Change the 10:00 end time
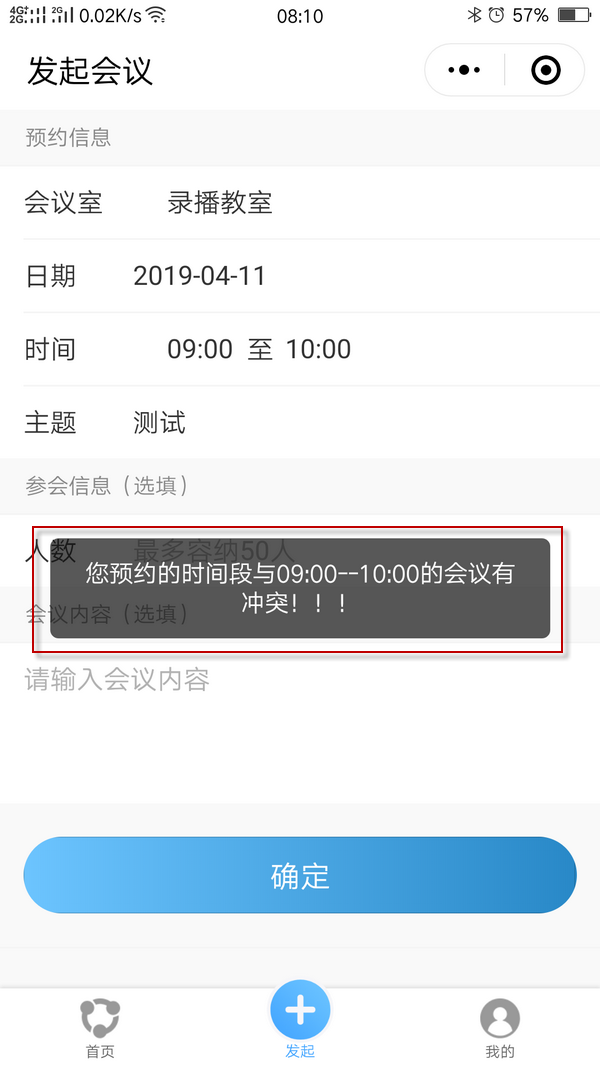Screen dimensions: 600x1067 (x=318, y=349)
